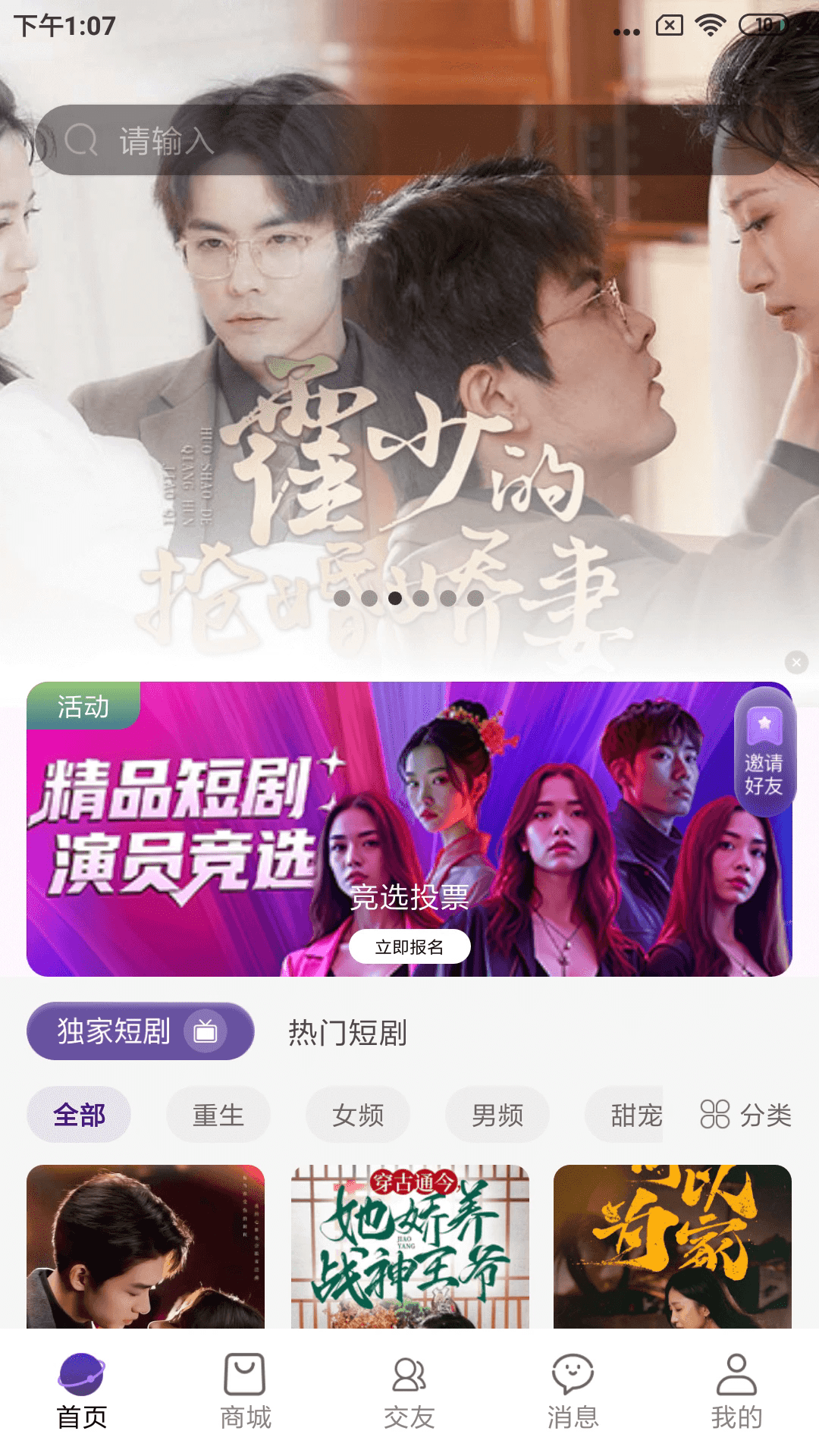
Task: Filter by 重生 category
Action: tap(218, 1115)
